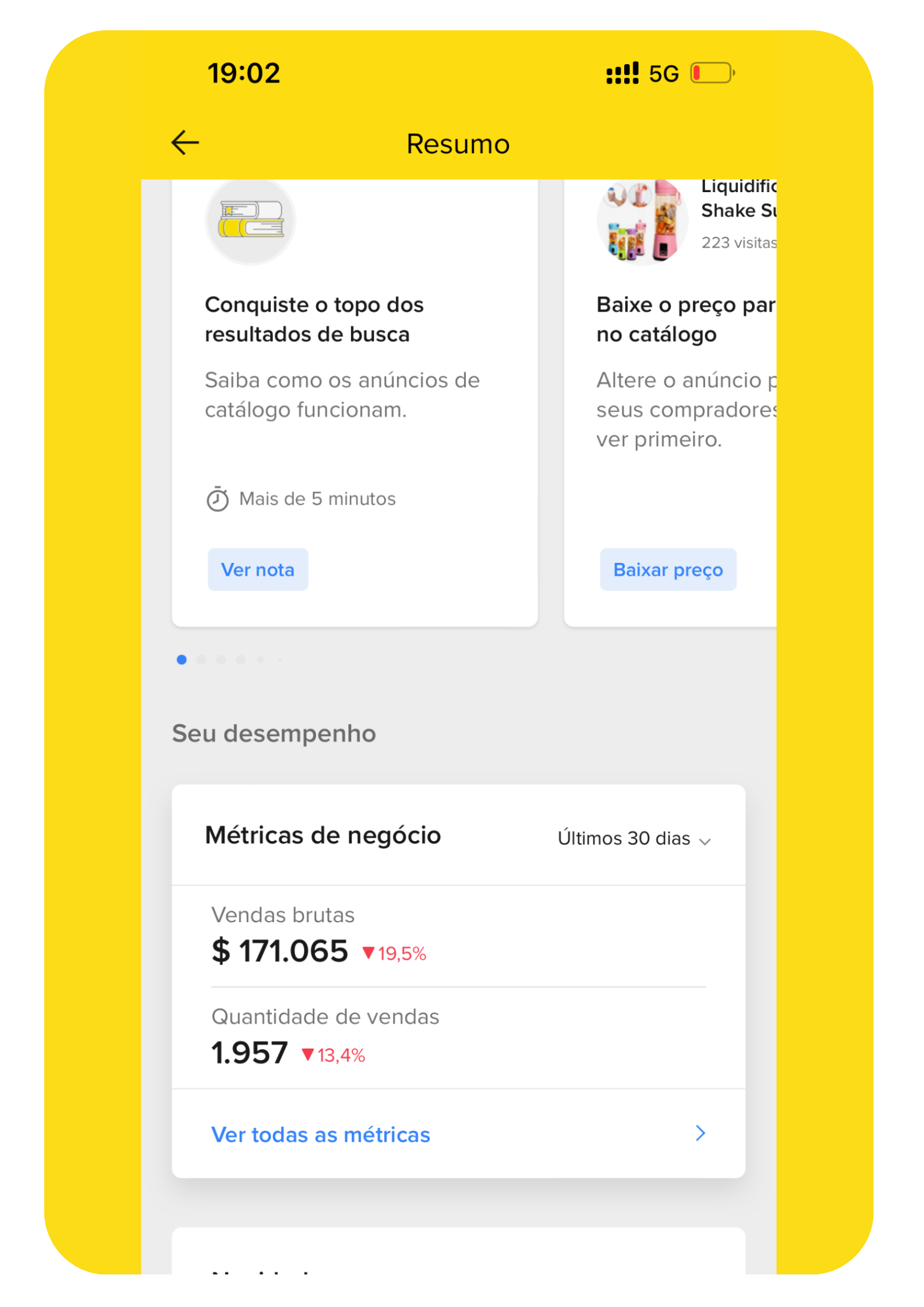Go back from Resumo screen
Screen dimensions: 924x1307
[x=185, y=143]
